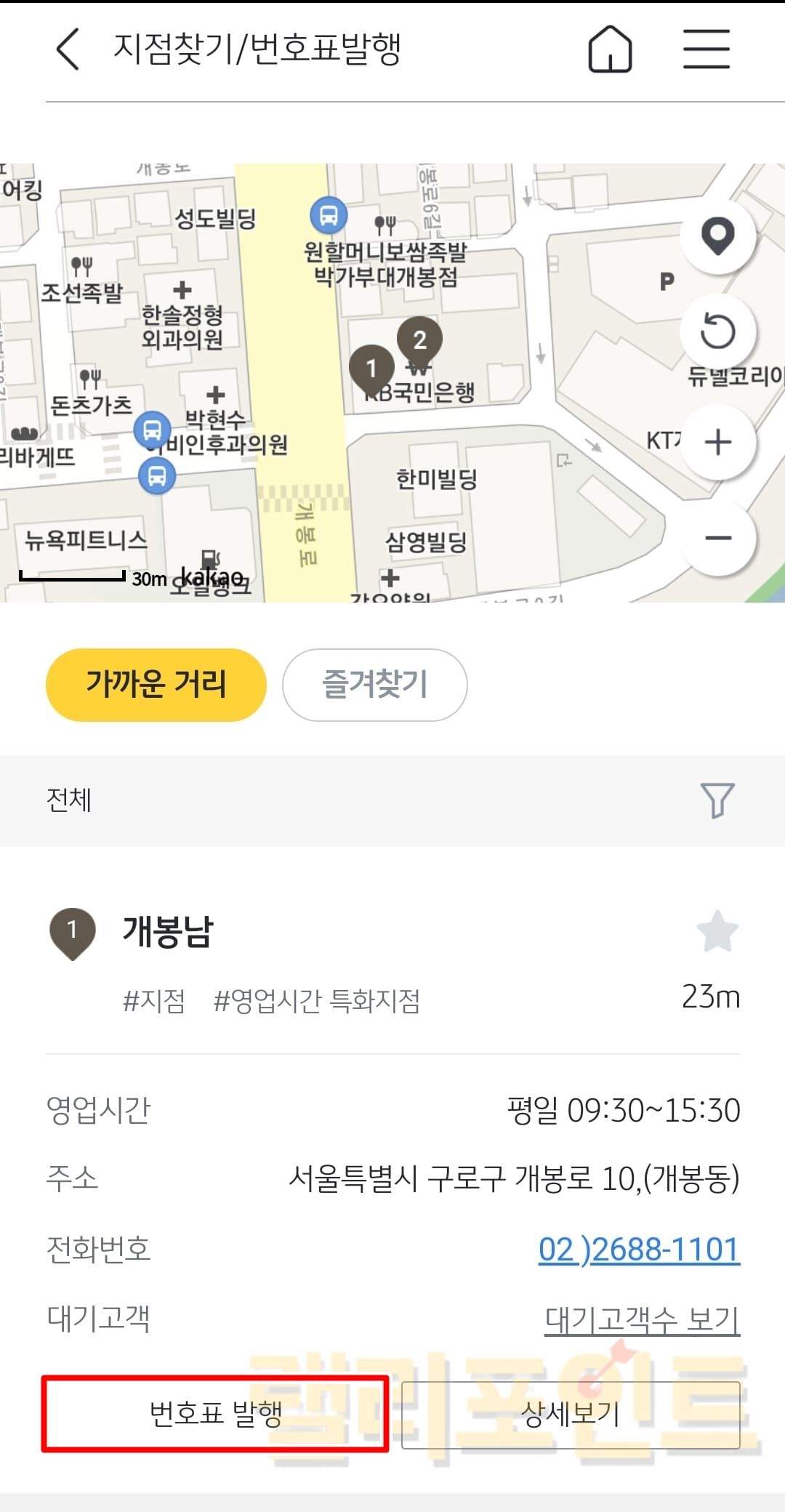Refresh the map search

tap(717, 331)
